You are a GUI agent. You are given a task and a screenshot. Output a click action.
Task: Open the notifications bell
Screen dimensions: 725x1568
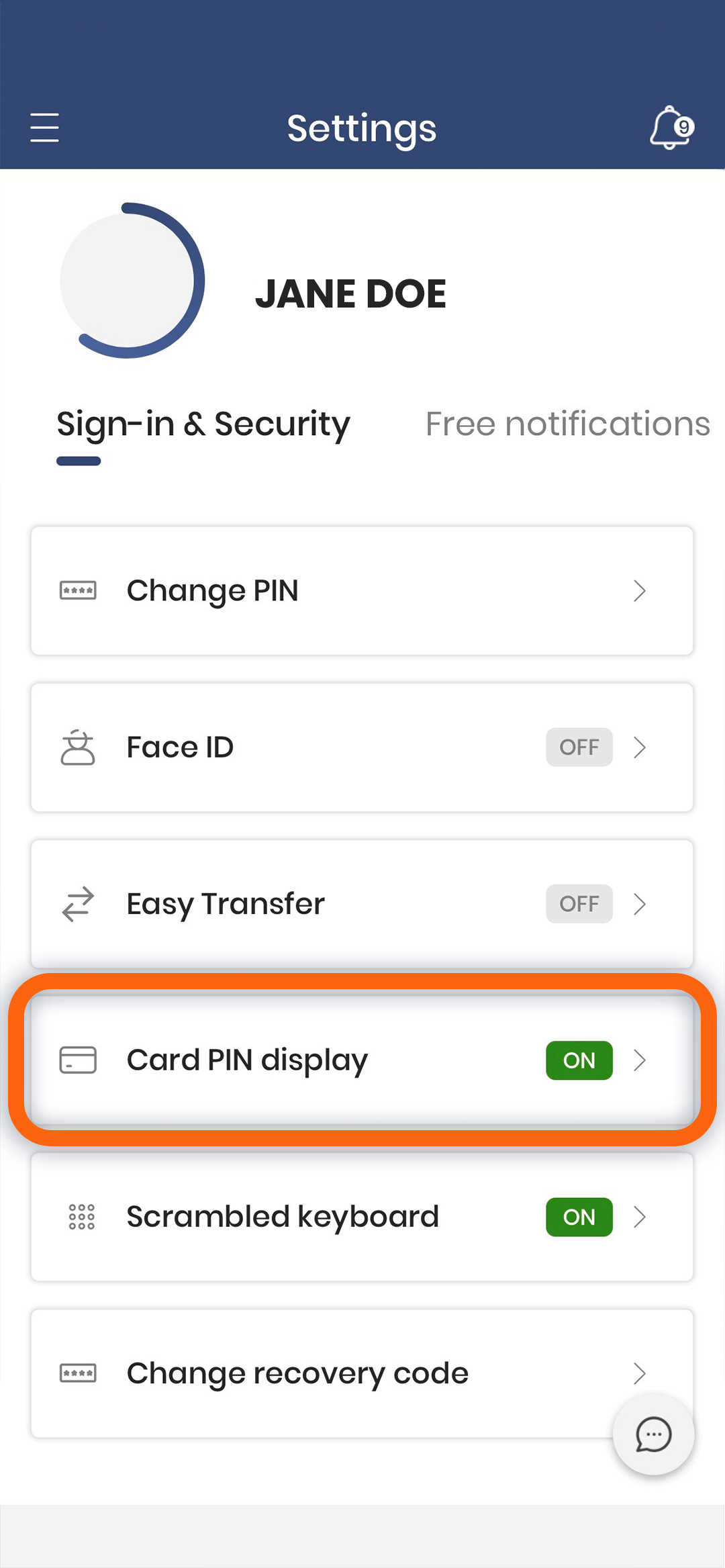click(671, 128)
